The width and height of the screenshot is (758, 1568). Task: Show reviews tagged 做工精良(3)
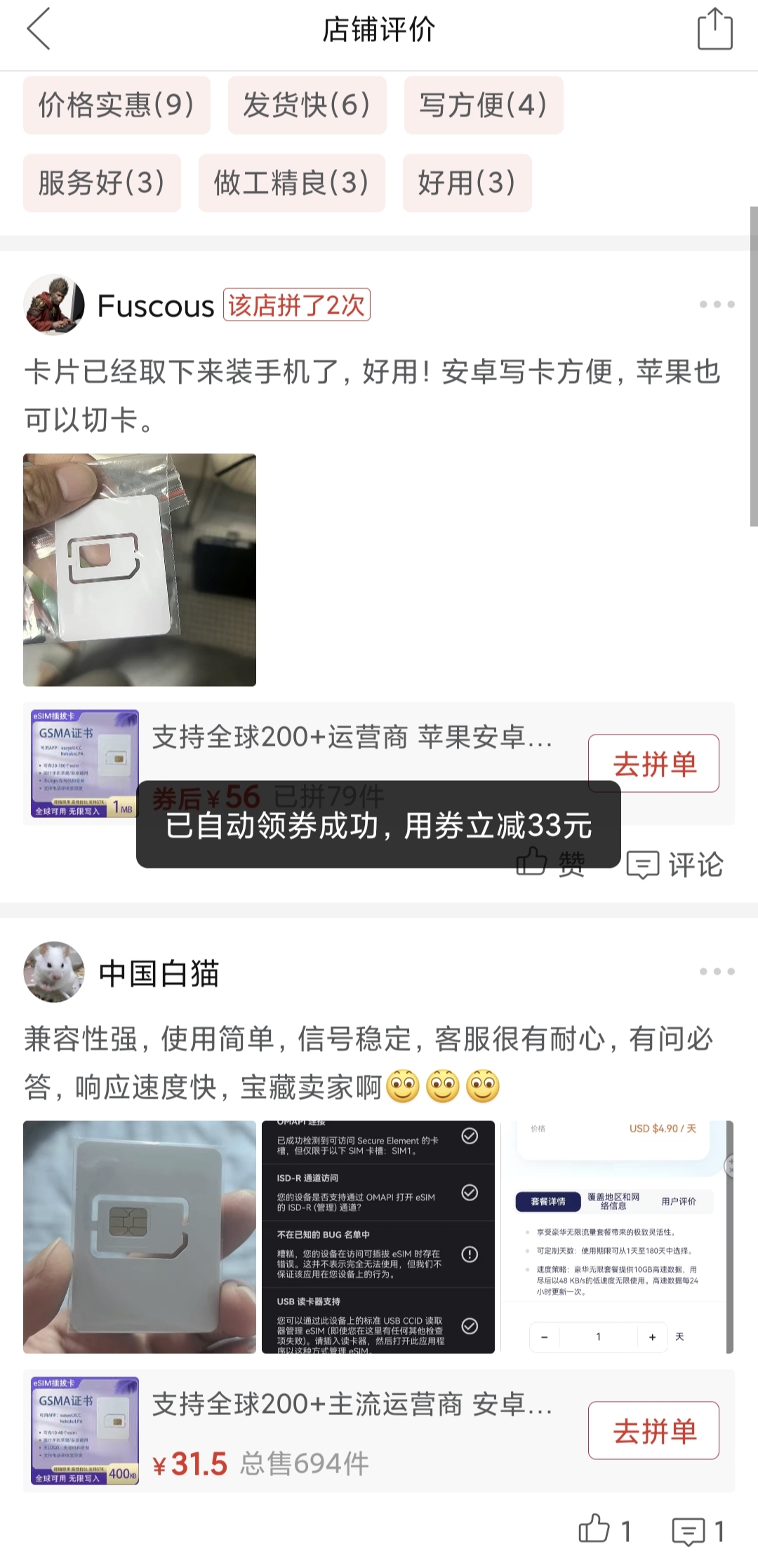[291, 183]
